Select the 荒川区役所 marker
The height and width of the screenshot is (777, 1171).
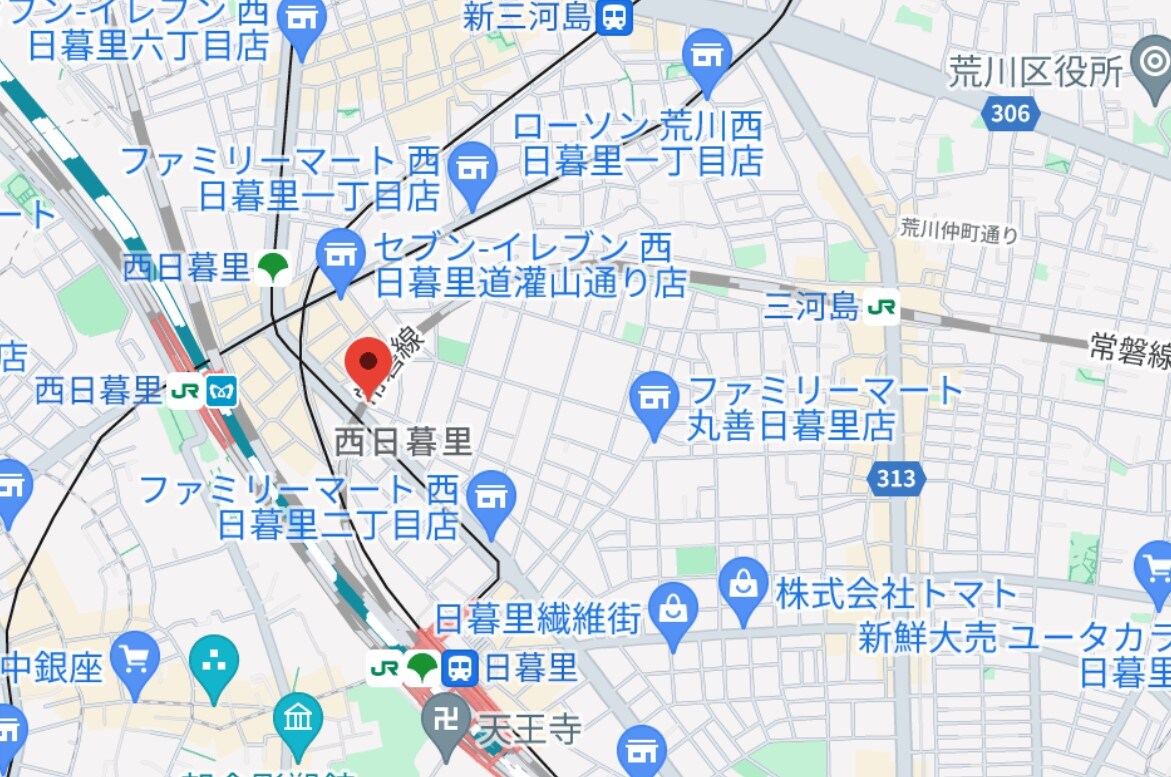coord(1153,60)
